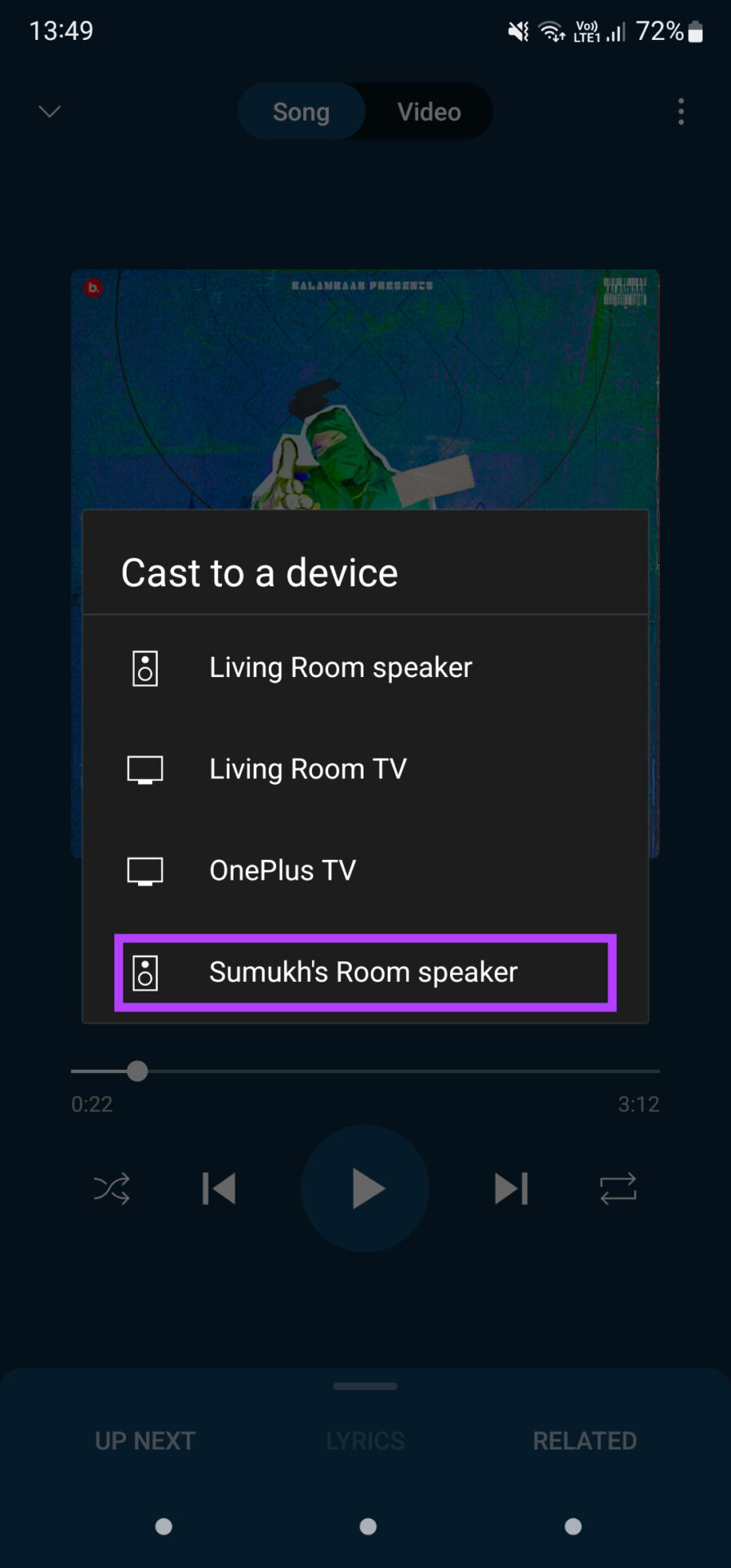
Task: Choose OnePlus TV as cast device
Action: pyautogui.click(x=283, y=871)
